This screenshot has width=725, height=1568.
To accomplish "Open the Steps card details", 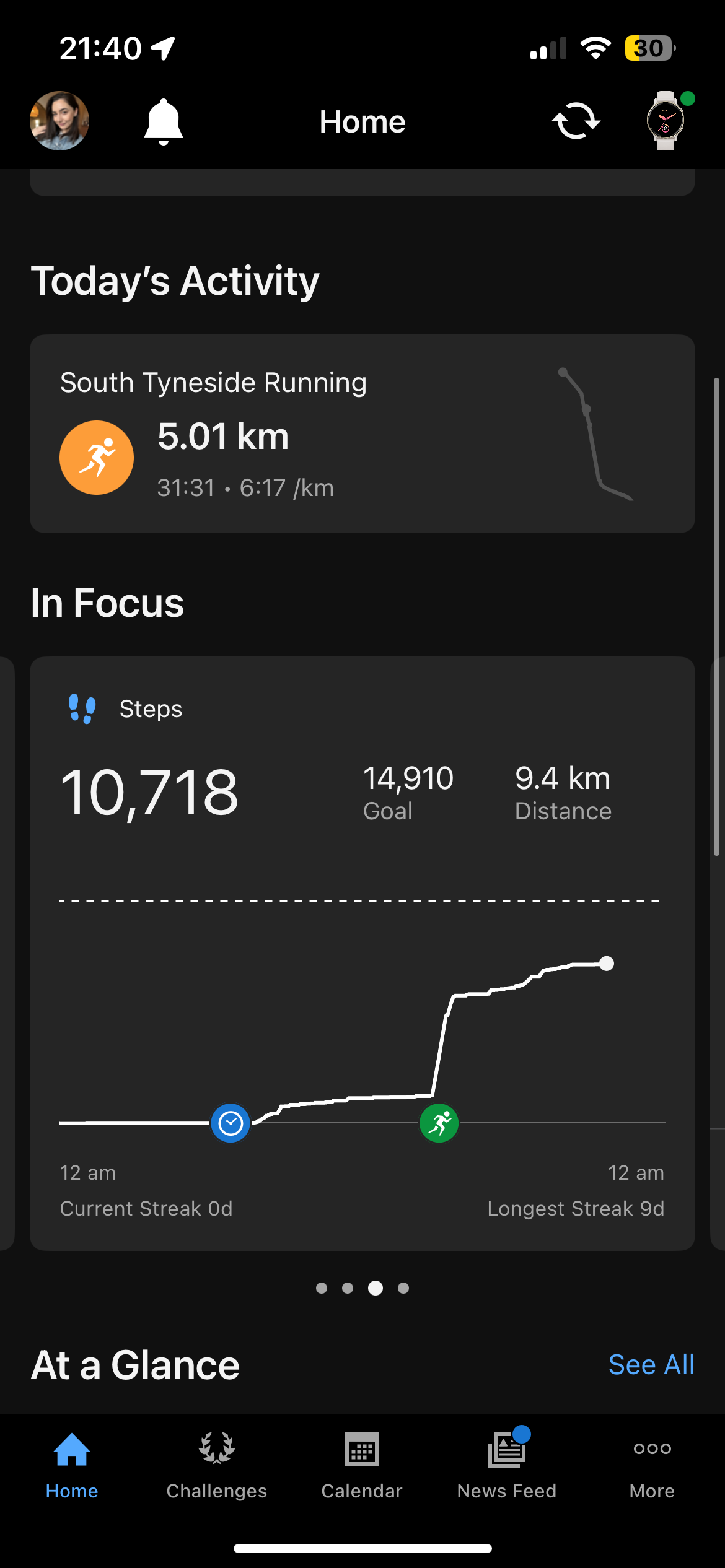I will tap(362, 793).
